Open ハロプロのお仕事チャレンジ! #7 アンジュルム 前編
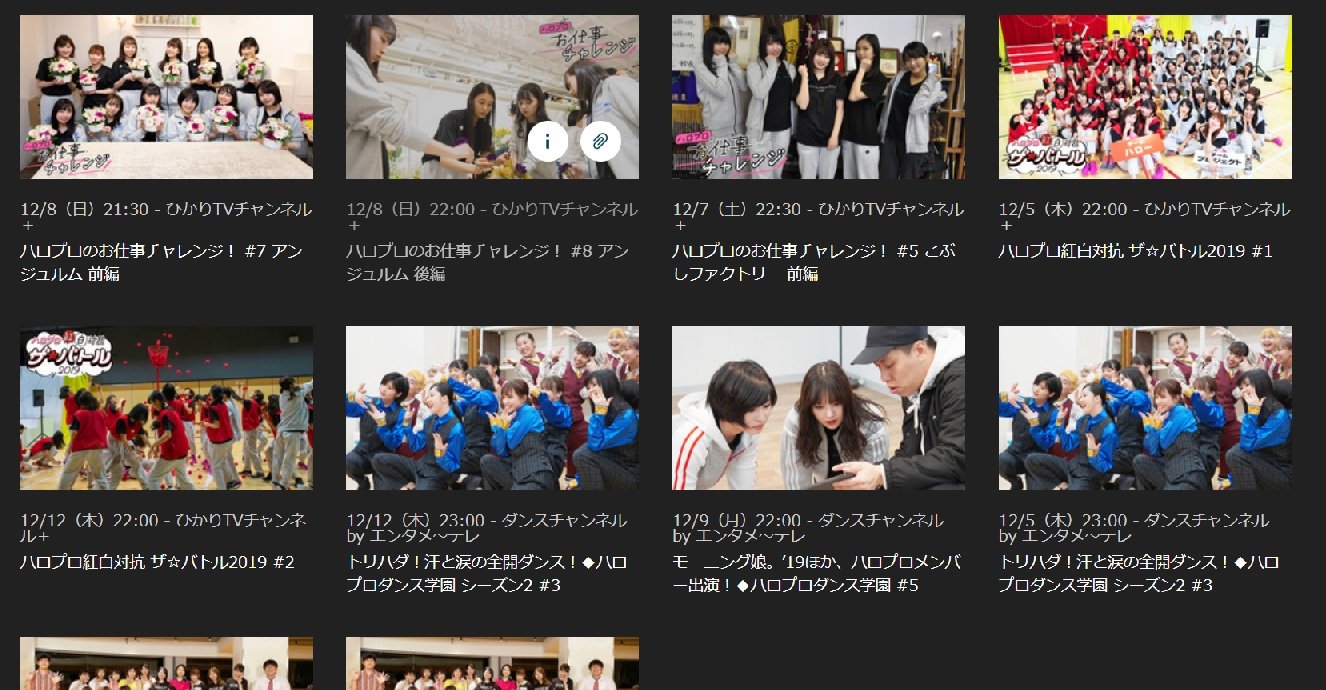The width and height of the screenshot is (1326, 690). point(166,97)
